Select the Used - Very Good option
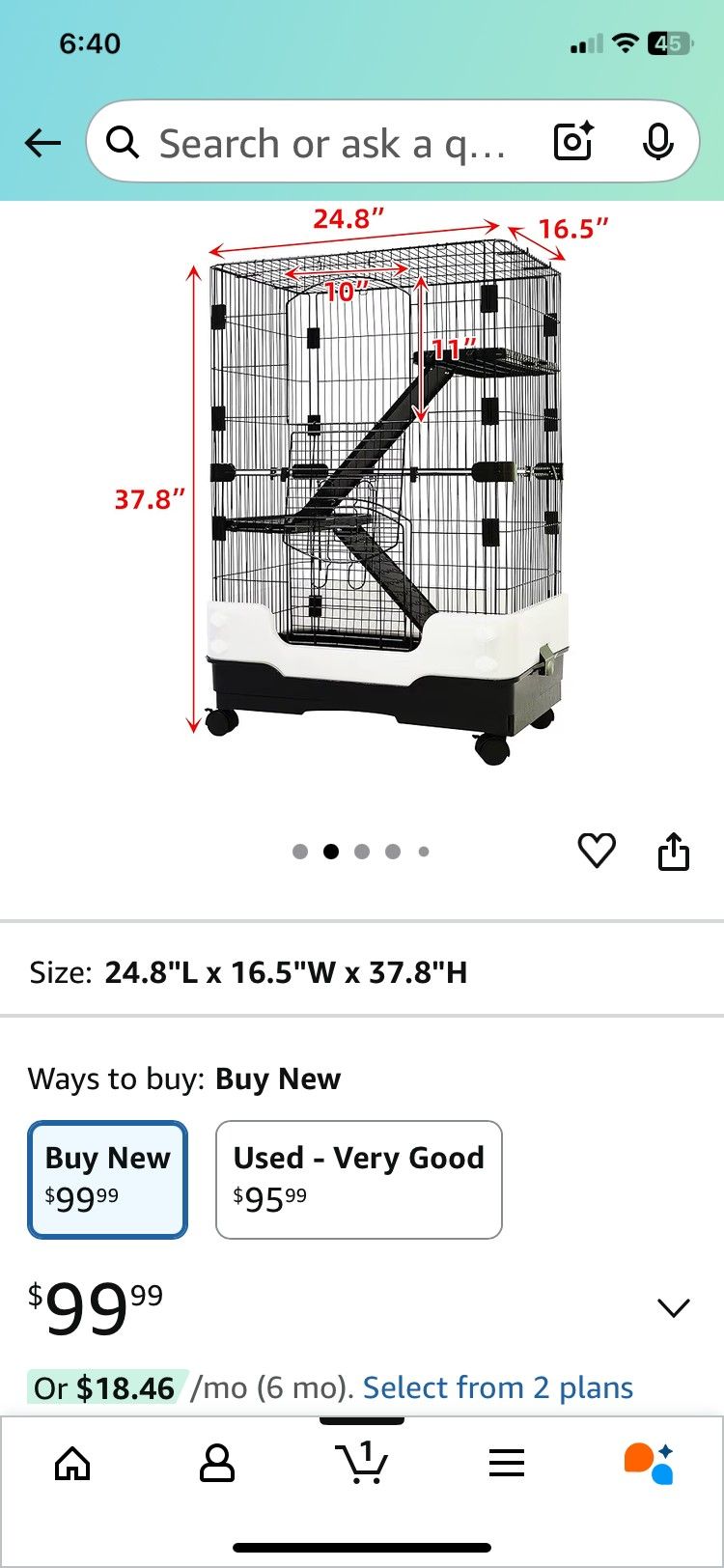724x1568 pixels. click(358, 1179)
